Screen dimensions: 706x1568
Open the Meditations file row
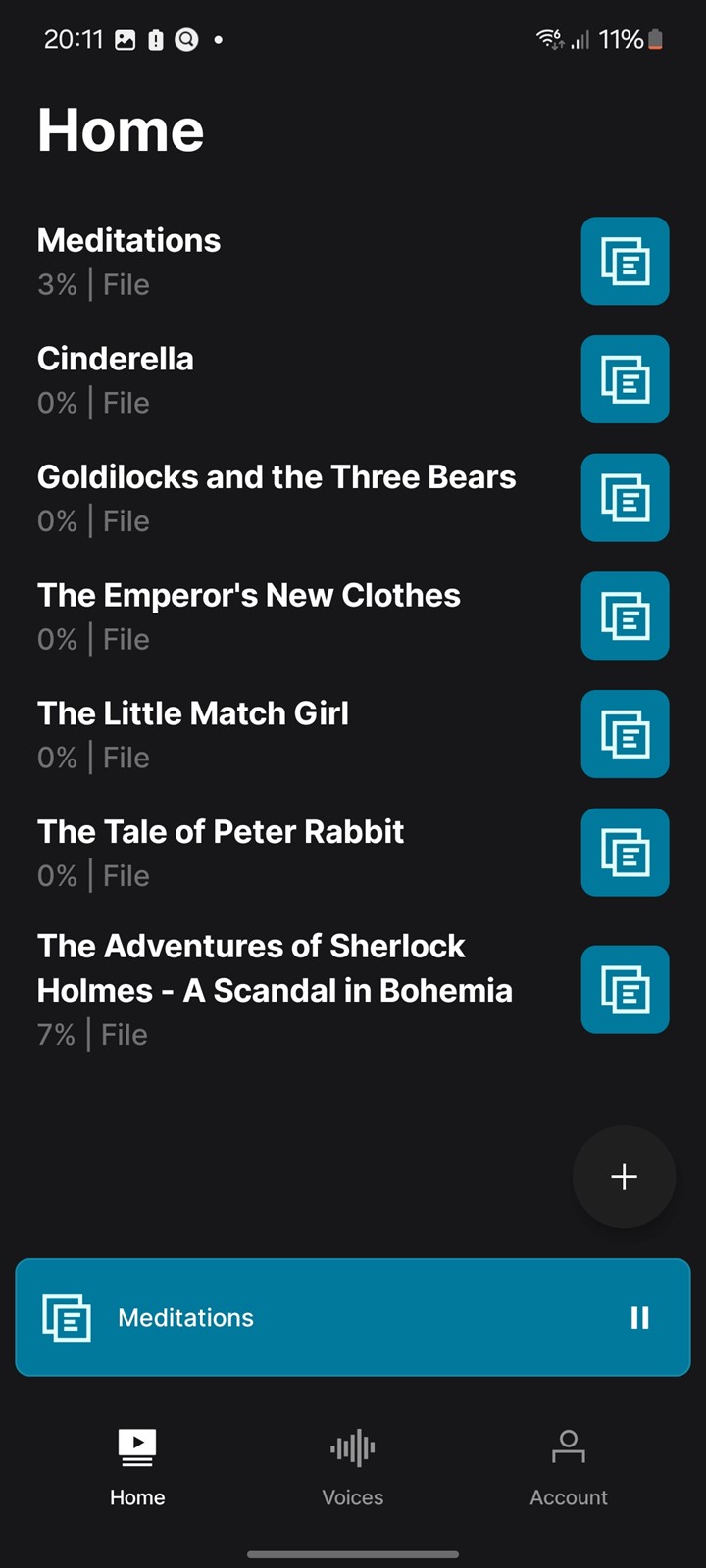(353, 262)
